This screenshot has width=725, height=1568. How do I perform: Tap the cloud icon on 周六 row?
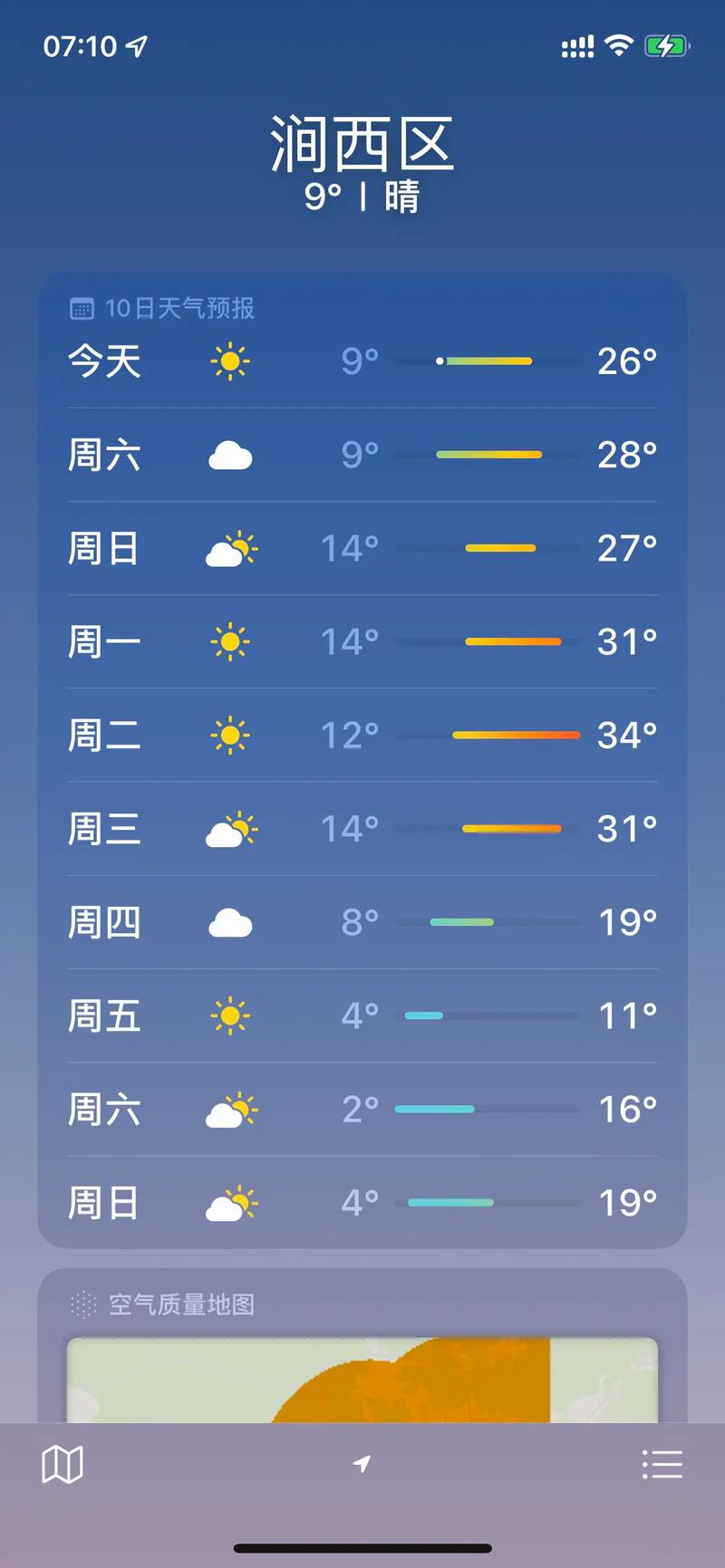tap(230, 455)
